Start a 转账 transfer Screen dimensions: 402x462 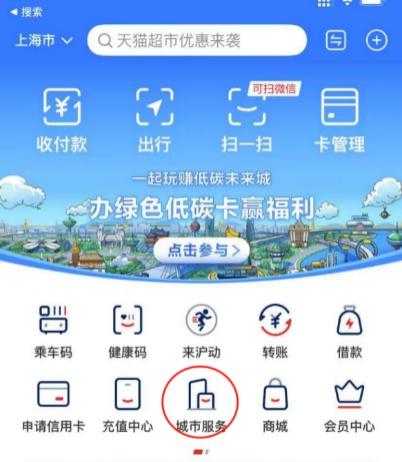pos(275,332)
